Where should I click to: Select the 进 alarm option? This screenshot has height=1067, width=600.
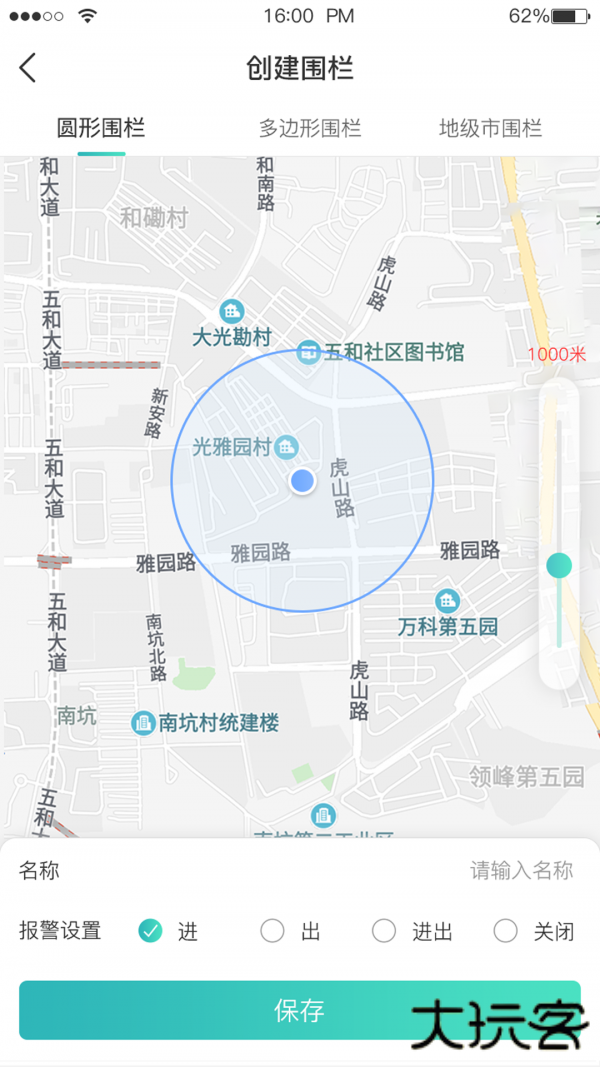click(x=150, y=931)
